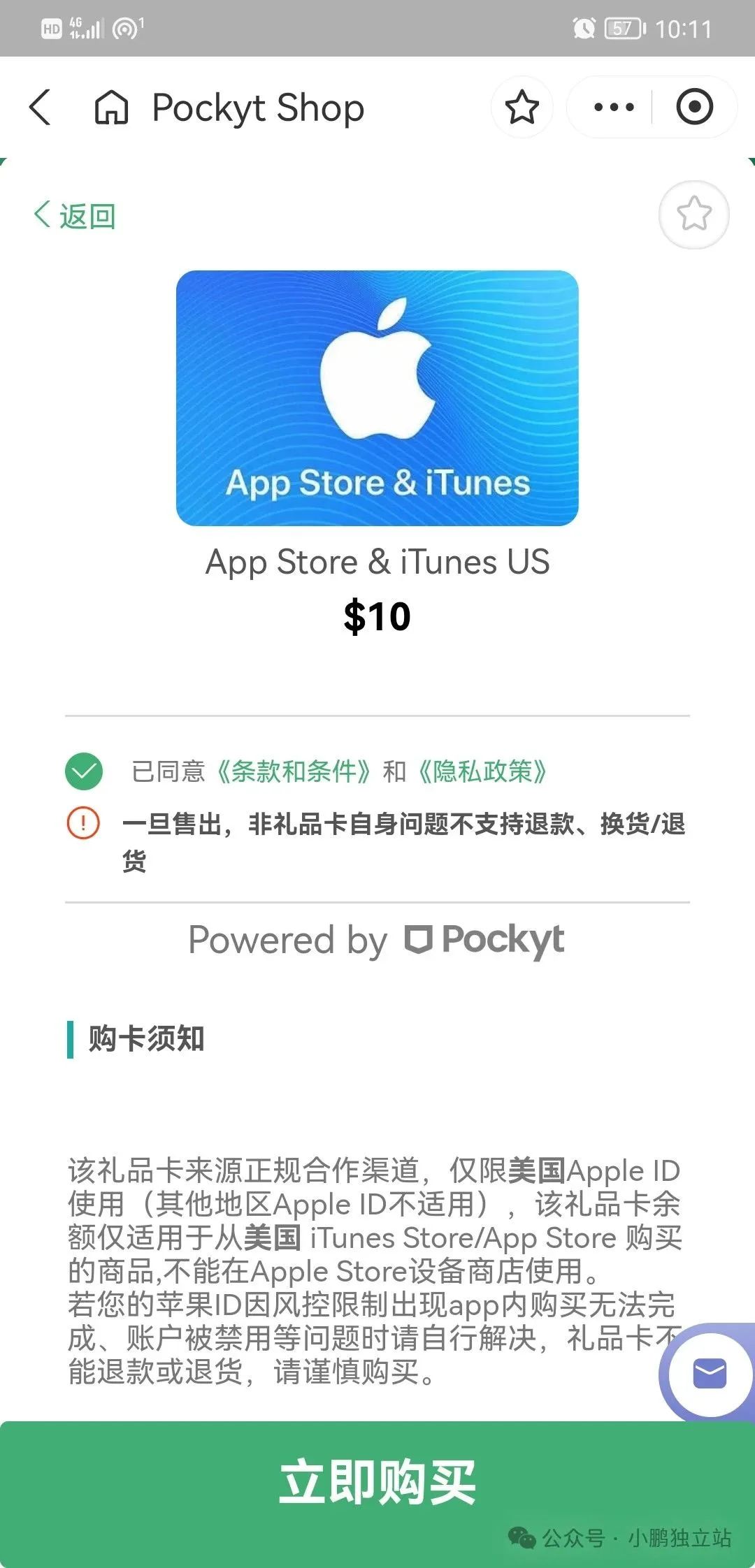Open 隐私政策 privacy policy link
The width and height of the screenshot is (755, 1568).
click(x=483, y=771)
